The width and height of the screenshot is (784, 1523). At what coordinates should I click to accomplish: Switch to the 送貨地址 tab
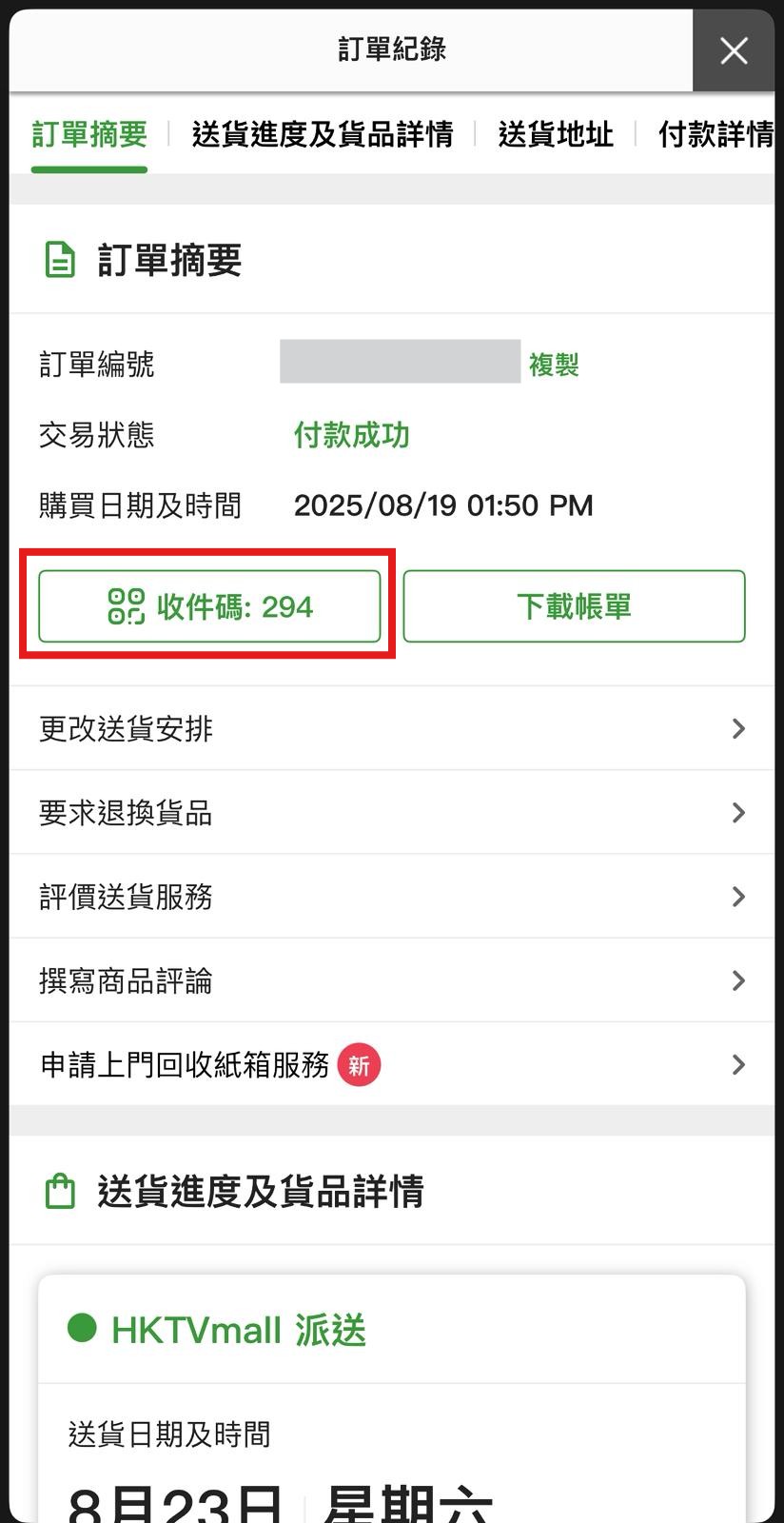click(x=556, y=134)
